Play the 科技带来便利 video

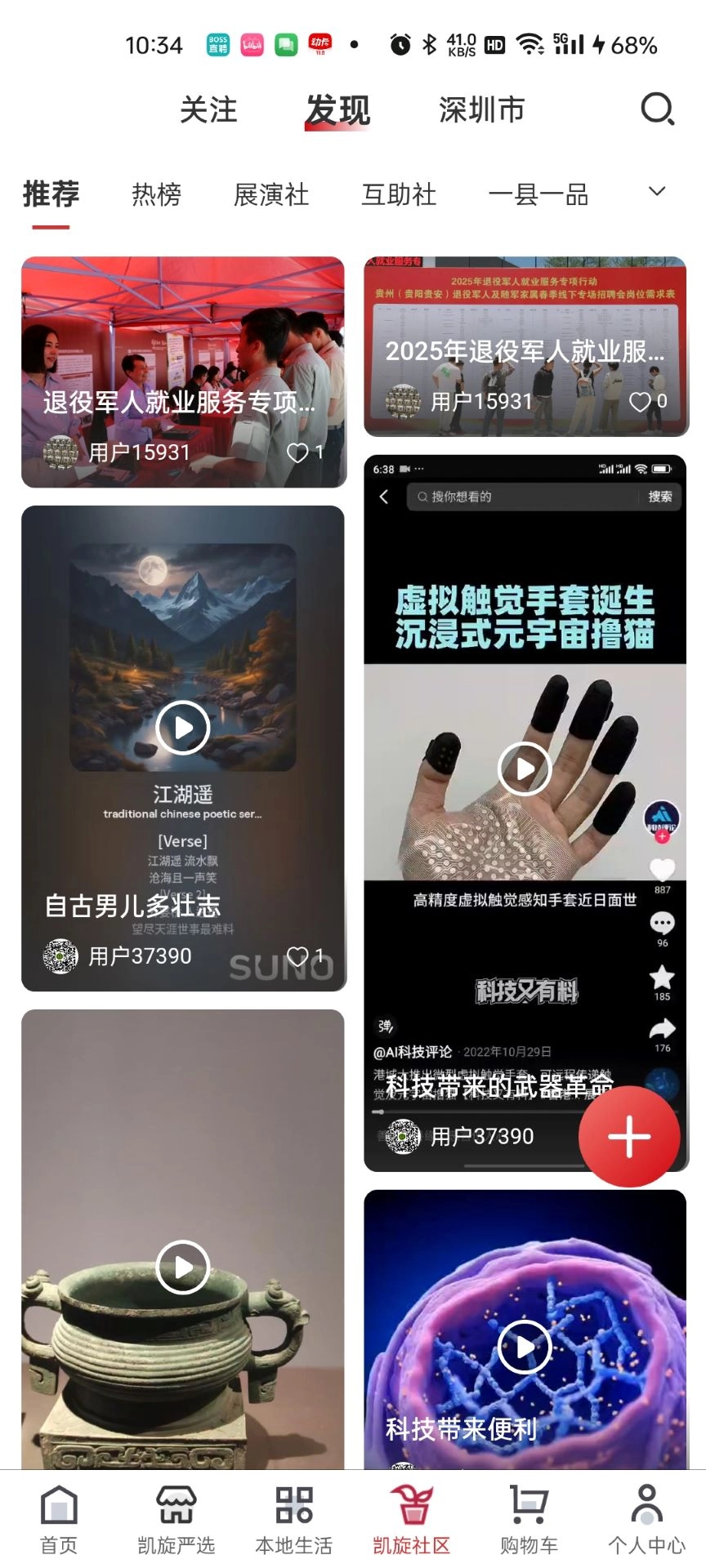[x=524, y=1347]
